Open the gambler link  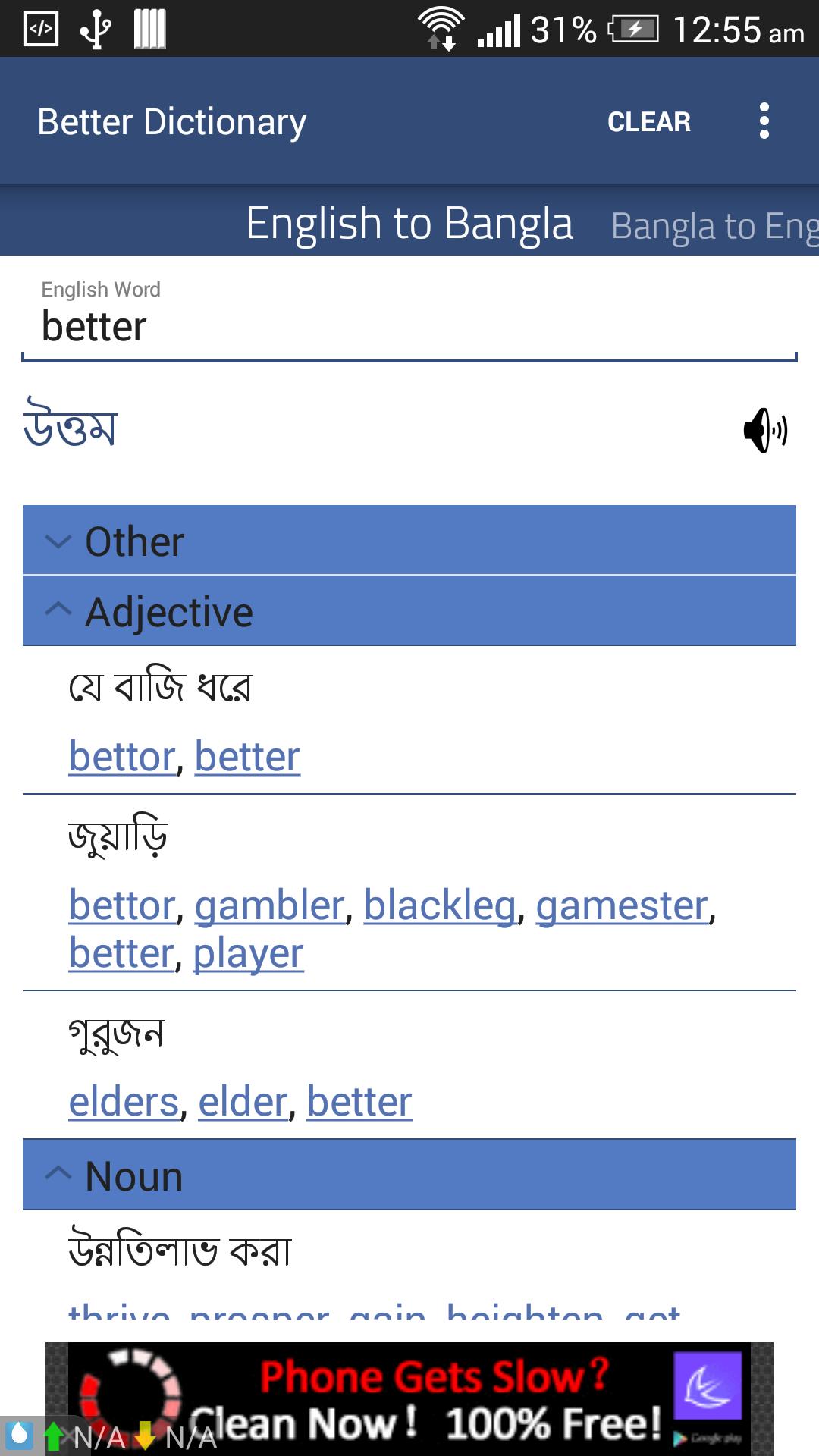point(269,905)
